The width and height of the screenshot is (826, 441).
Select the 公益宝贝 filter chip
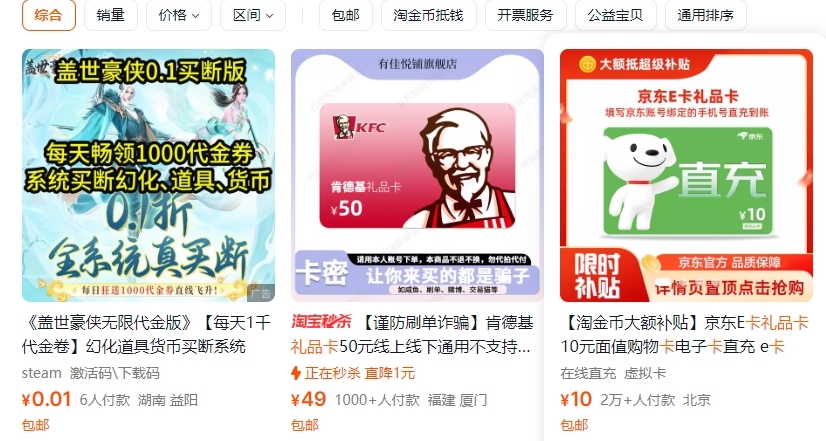(x=615, y=15)
